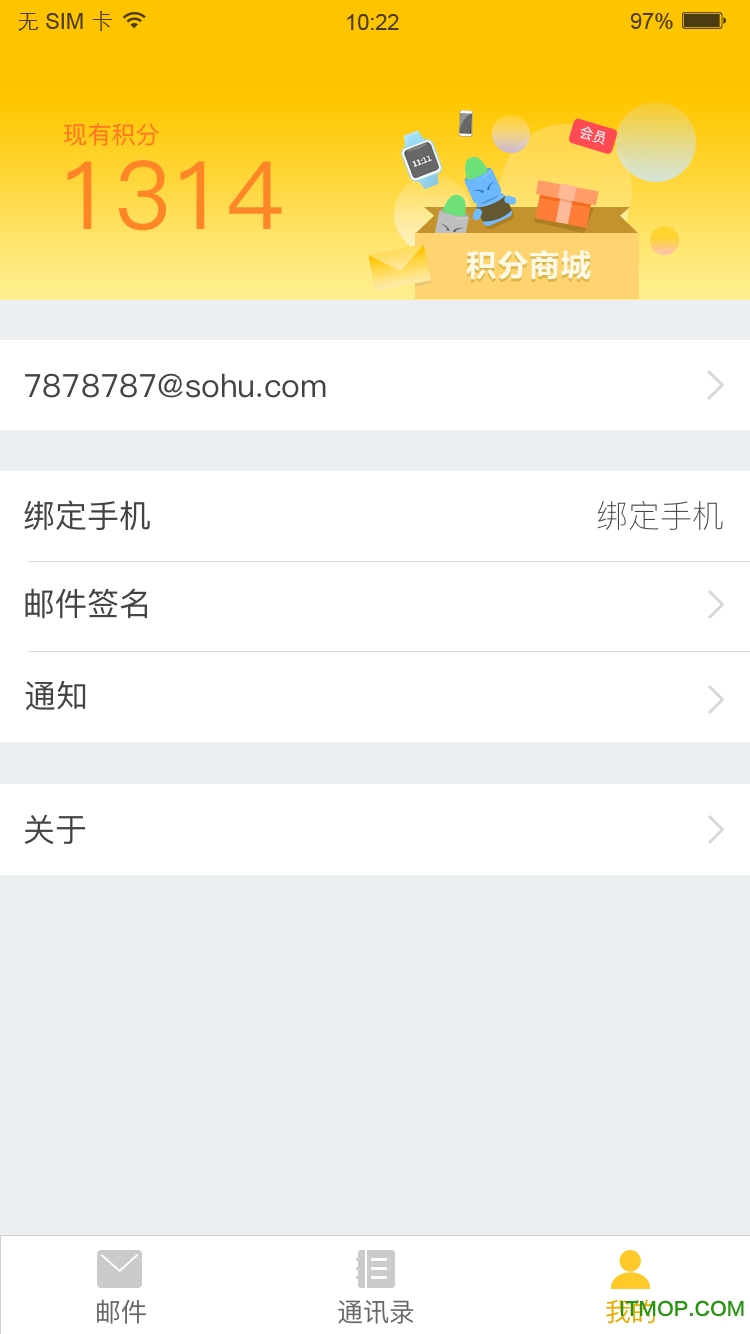Switch to the 邮件 mail tab

pyautogui.click(x=120, y=1286)
